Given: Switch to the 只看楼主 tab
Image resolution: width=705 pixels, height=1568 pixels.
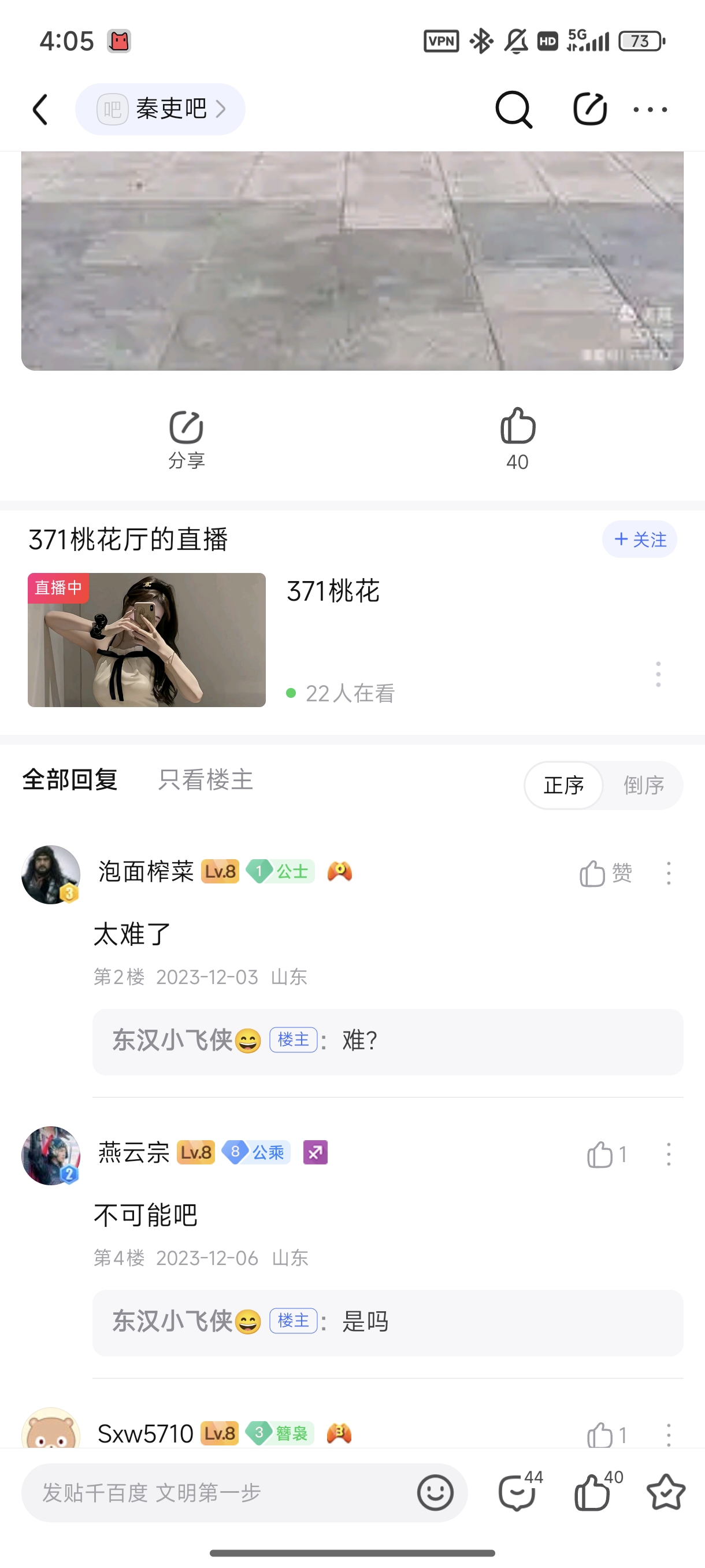Looking at the screenshot, I should coord(206,781).
